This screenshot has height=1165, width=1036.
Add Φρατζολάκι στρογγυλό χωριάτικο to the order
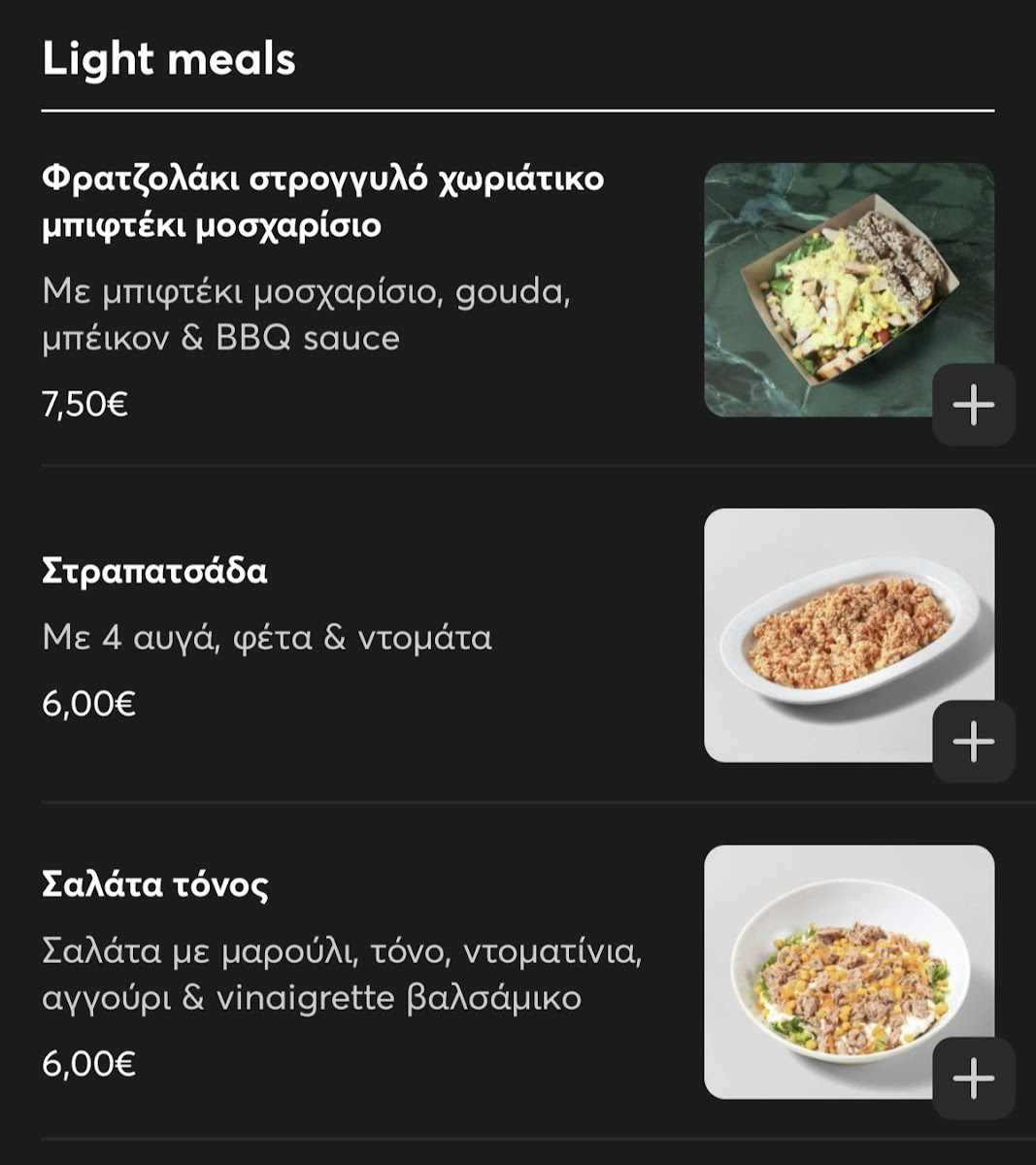click(x=973, y=405)
